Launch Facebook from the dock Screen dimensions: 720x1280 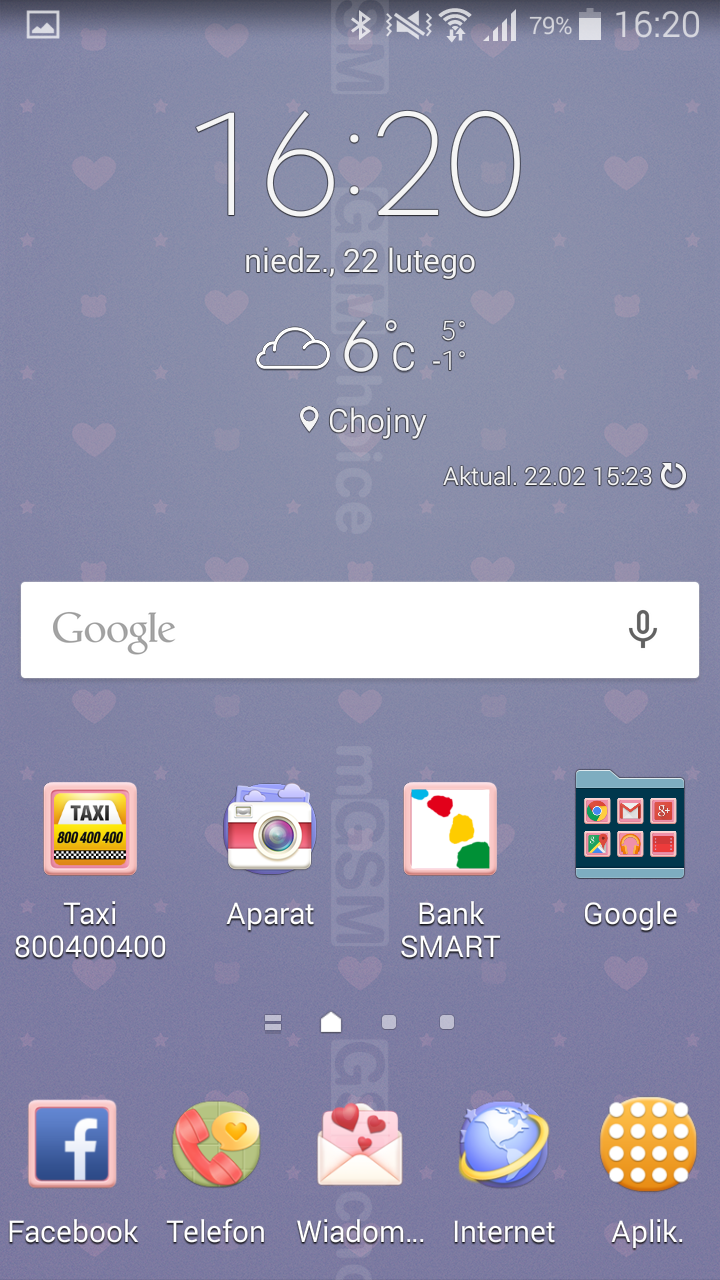coord(72,1144)
